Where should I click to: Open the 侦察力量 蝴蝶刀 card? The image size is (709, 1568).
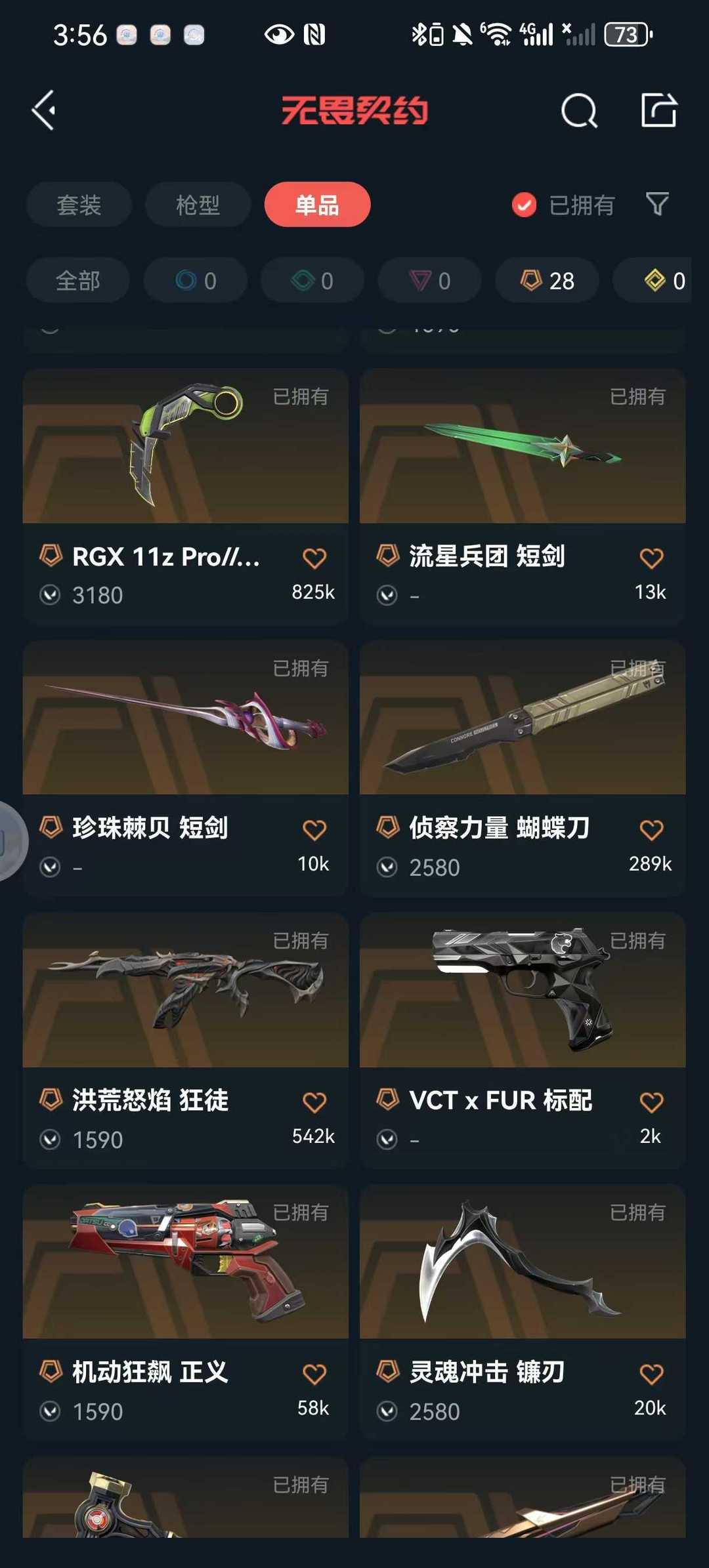pos(523,768)
